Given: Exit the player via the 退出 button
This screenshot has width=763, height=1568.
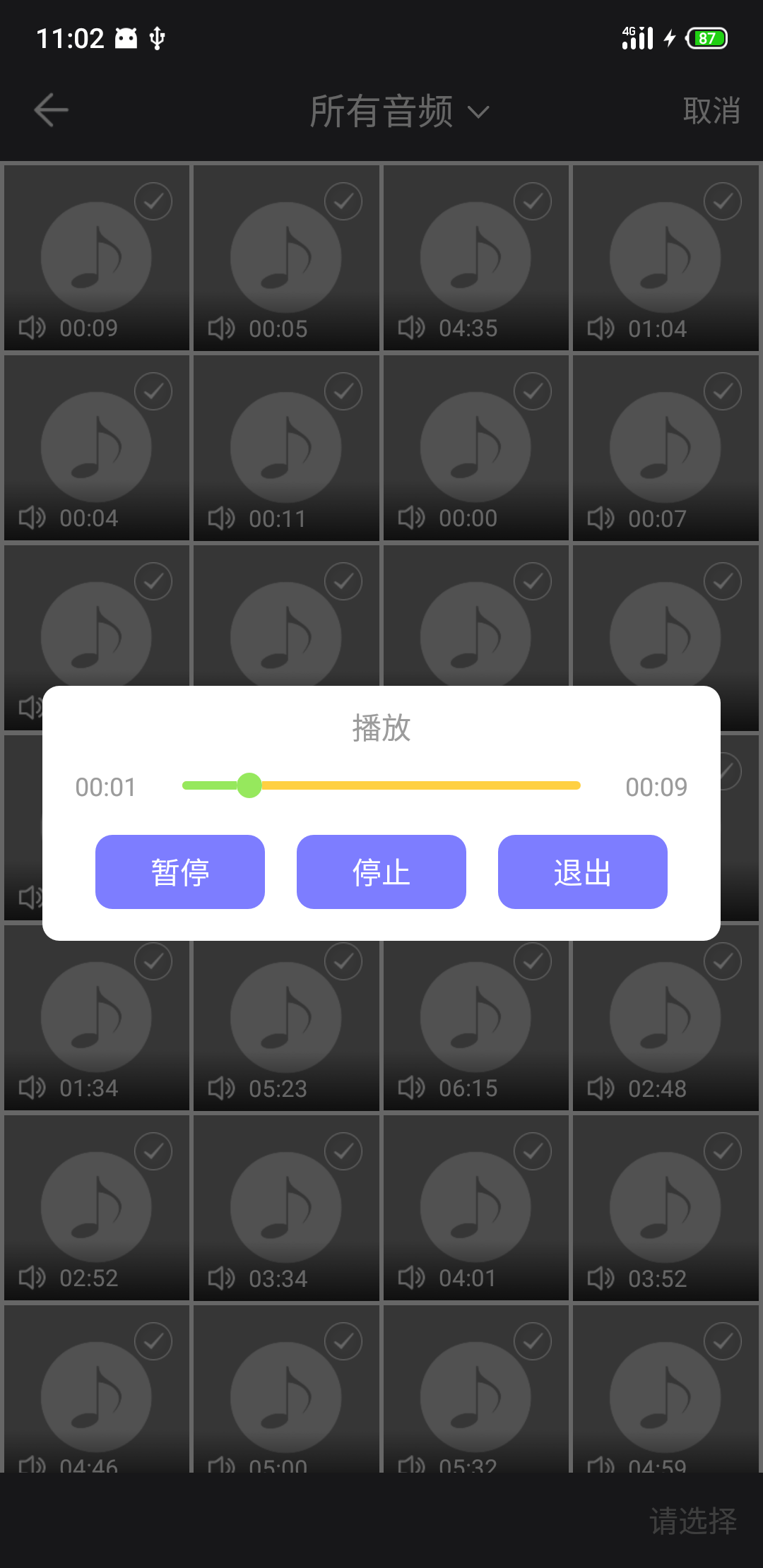Looking at the screenshot, I should 582,872.
